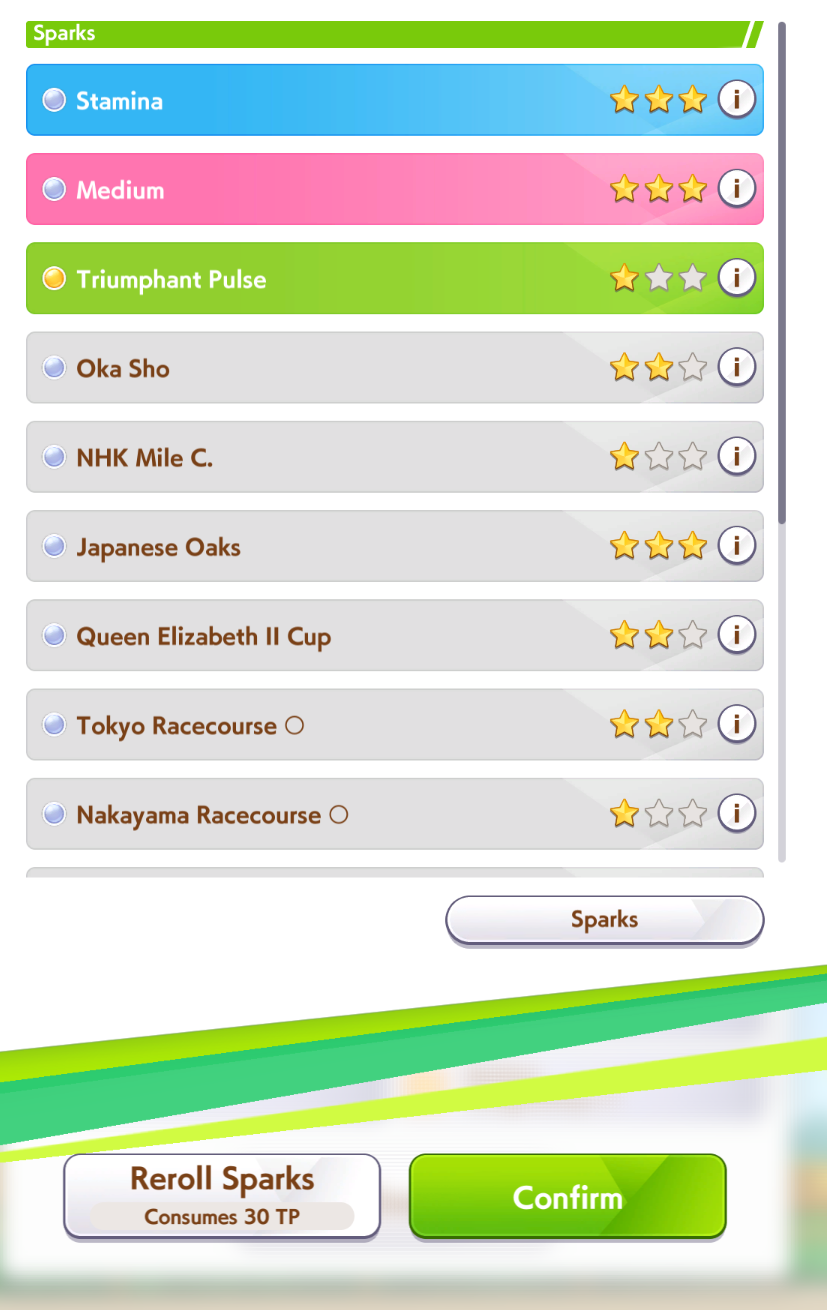Open info for the Stamina spark

737,99
